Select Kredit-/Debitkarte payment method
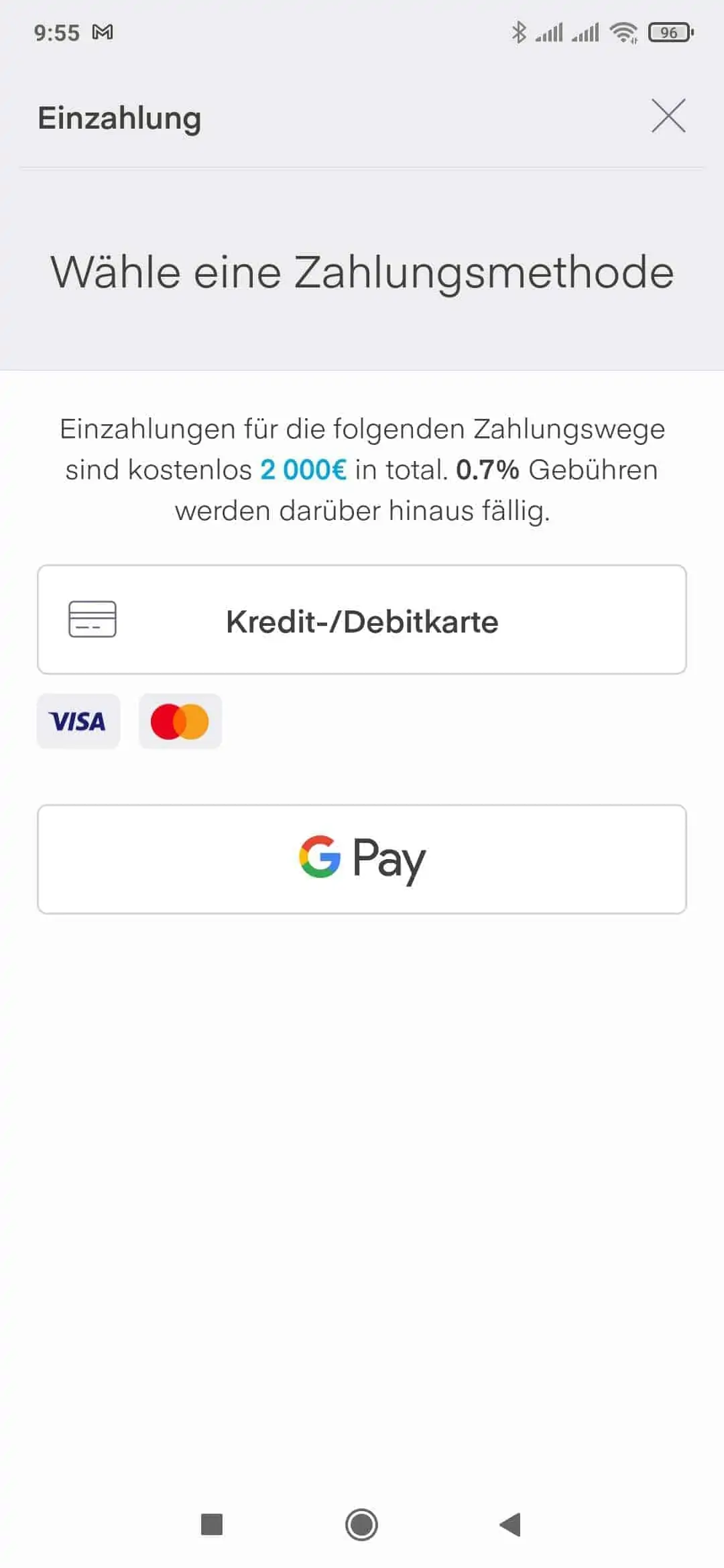The width and height of the screenshot is (724, 1568). tap(362, 620)
